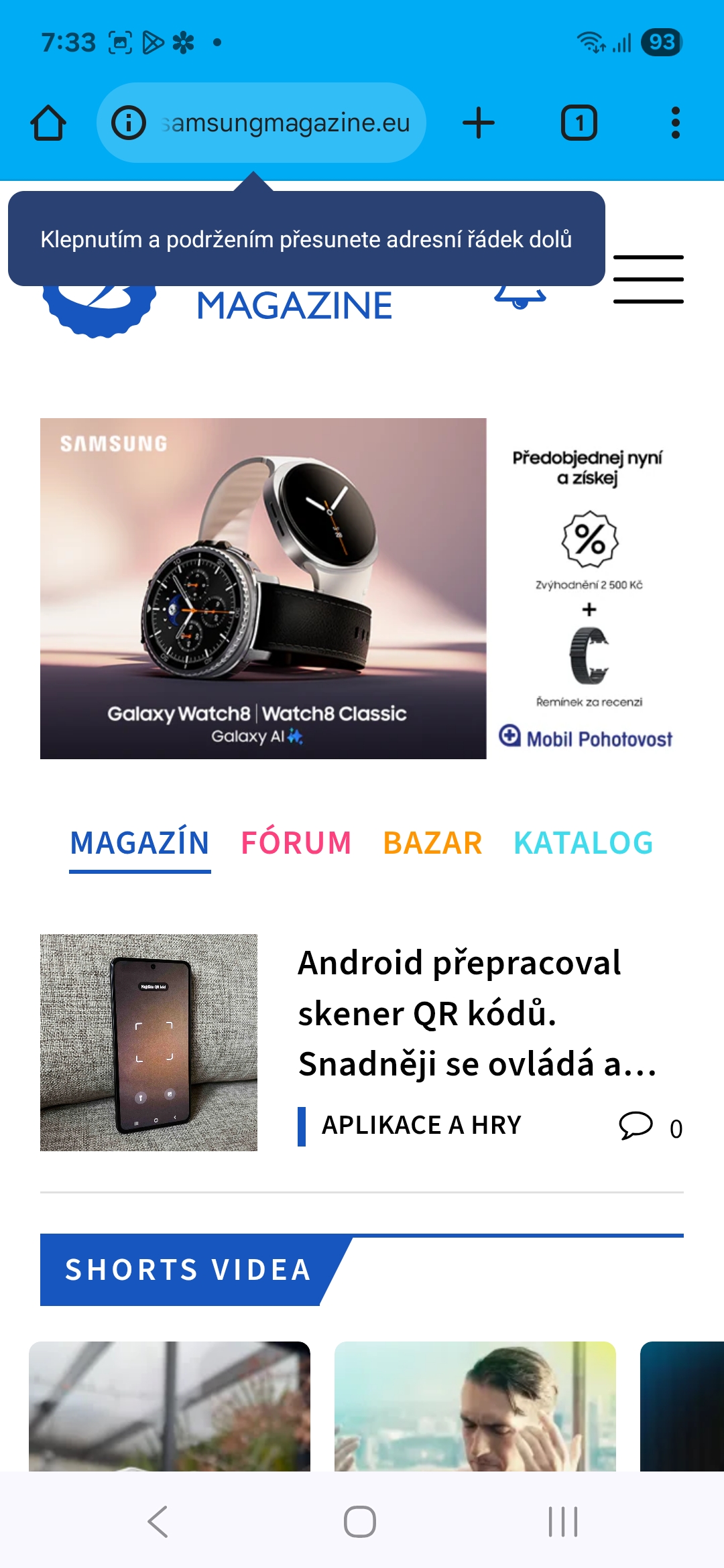Open the Galaxy Watch8 advertisement banner

point(362,588)
